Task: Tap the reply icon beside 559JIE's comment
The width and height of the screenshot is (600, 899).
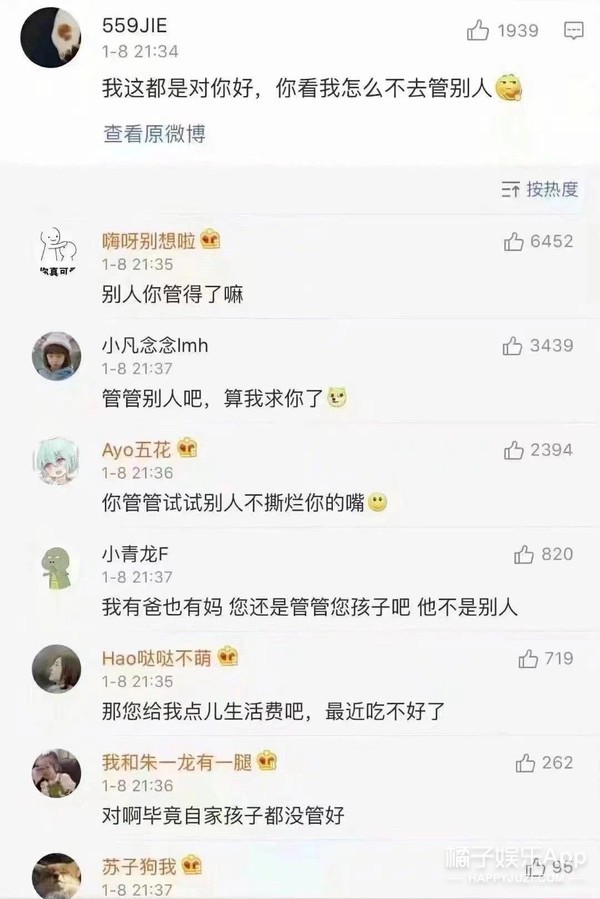Action: pyautogui.click(x=574, y=31)
